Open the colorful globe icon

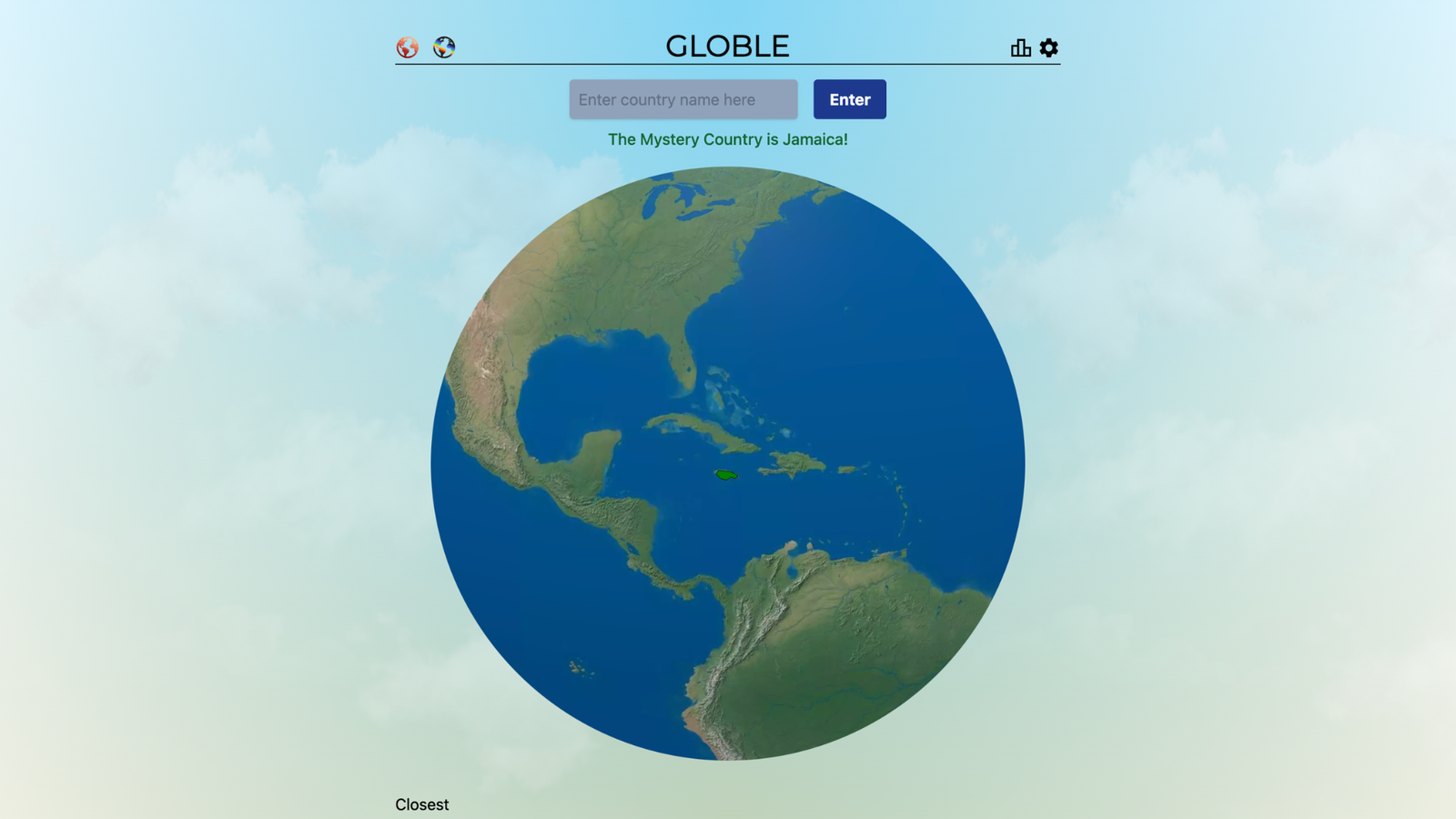tap(444, 47)
